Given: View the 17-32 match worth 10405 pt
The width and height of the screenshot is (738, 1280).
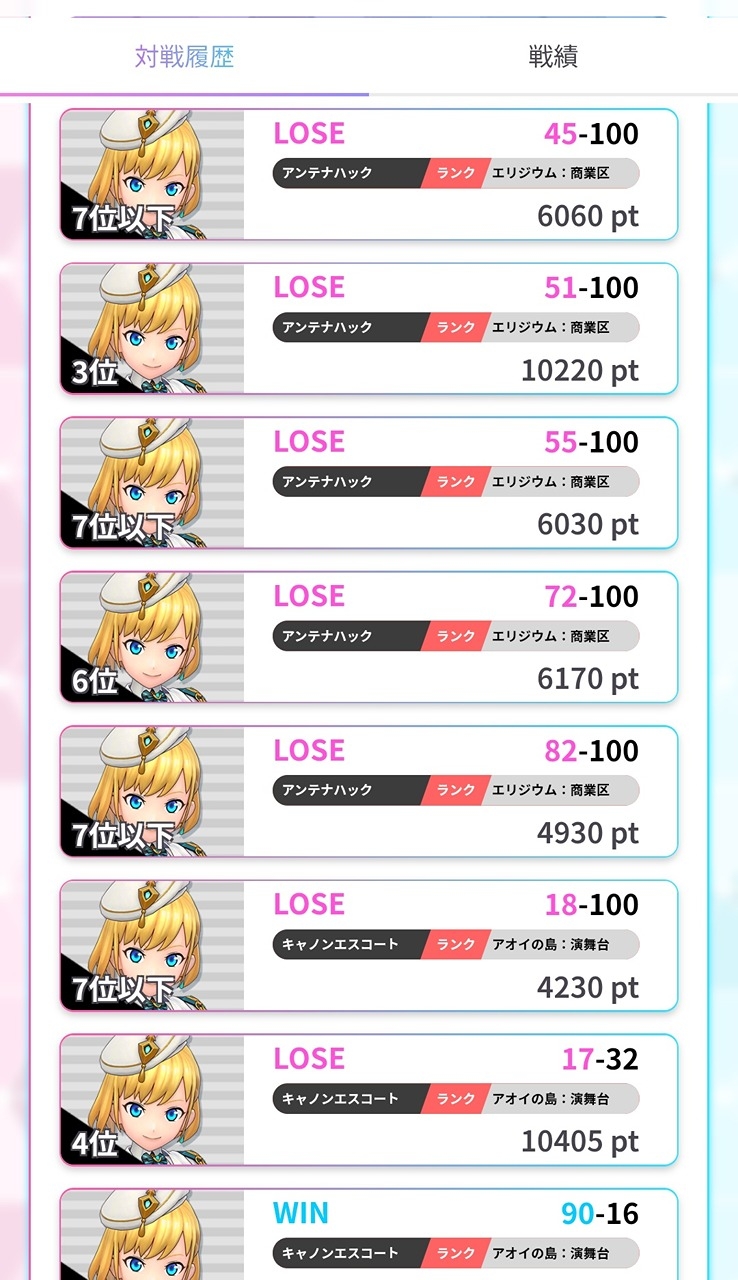Looking at the screenshot, I should 368,1099.
